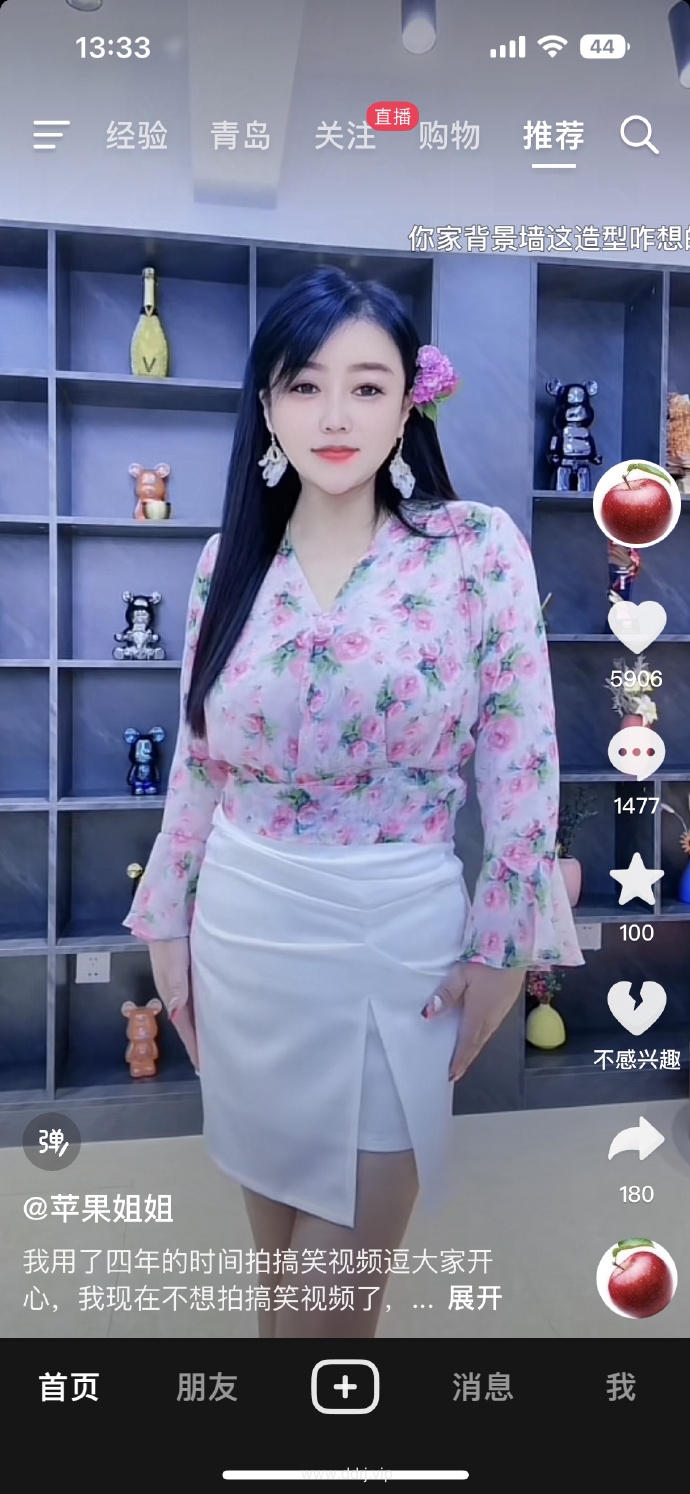Switch to the 经验 tab
The image size is (690, 1494).
coord(137,136)
